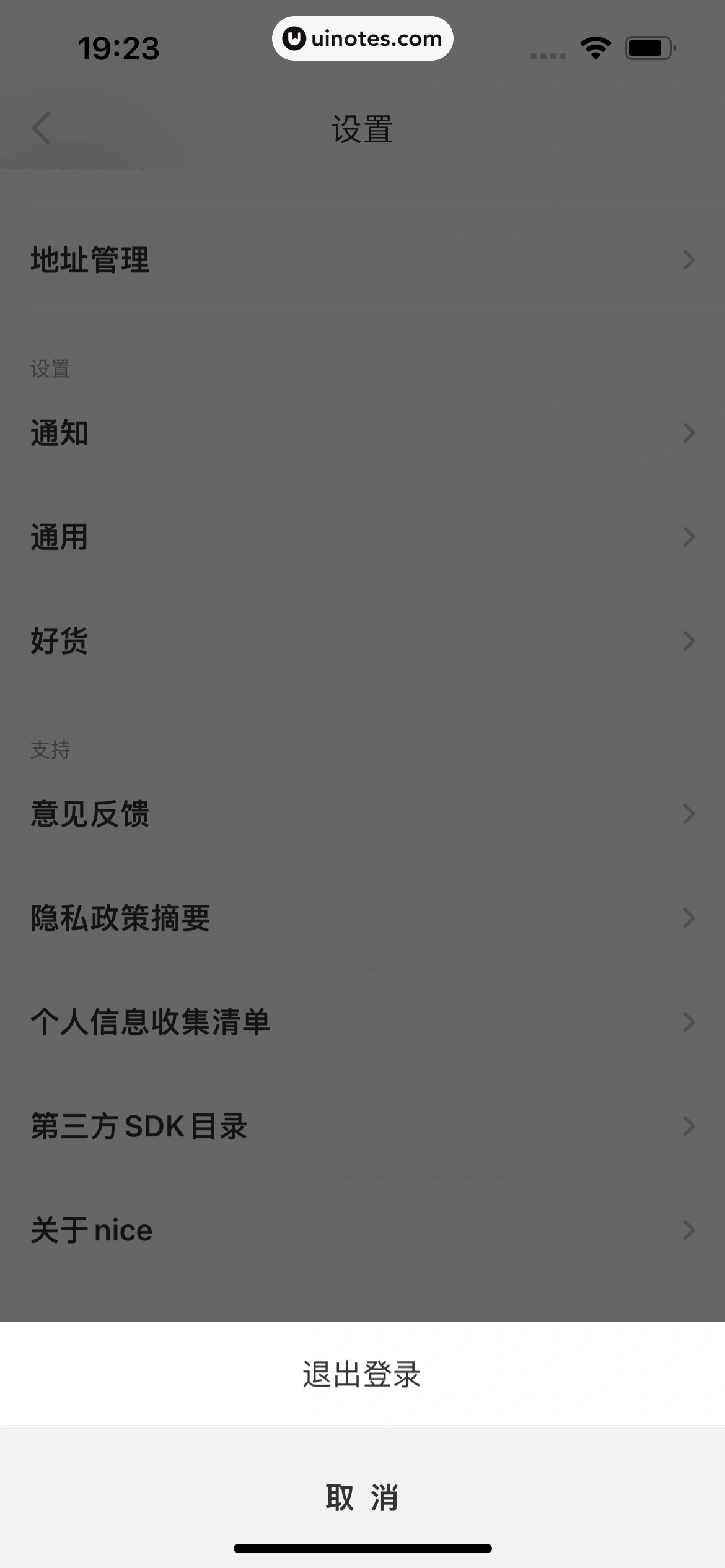Open 通用 general settings

click(362, 537)
